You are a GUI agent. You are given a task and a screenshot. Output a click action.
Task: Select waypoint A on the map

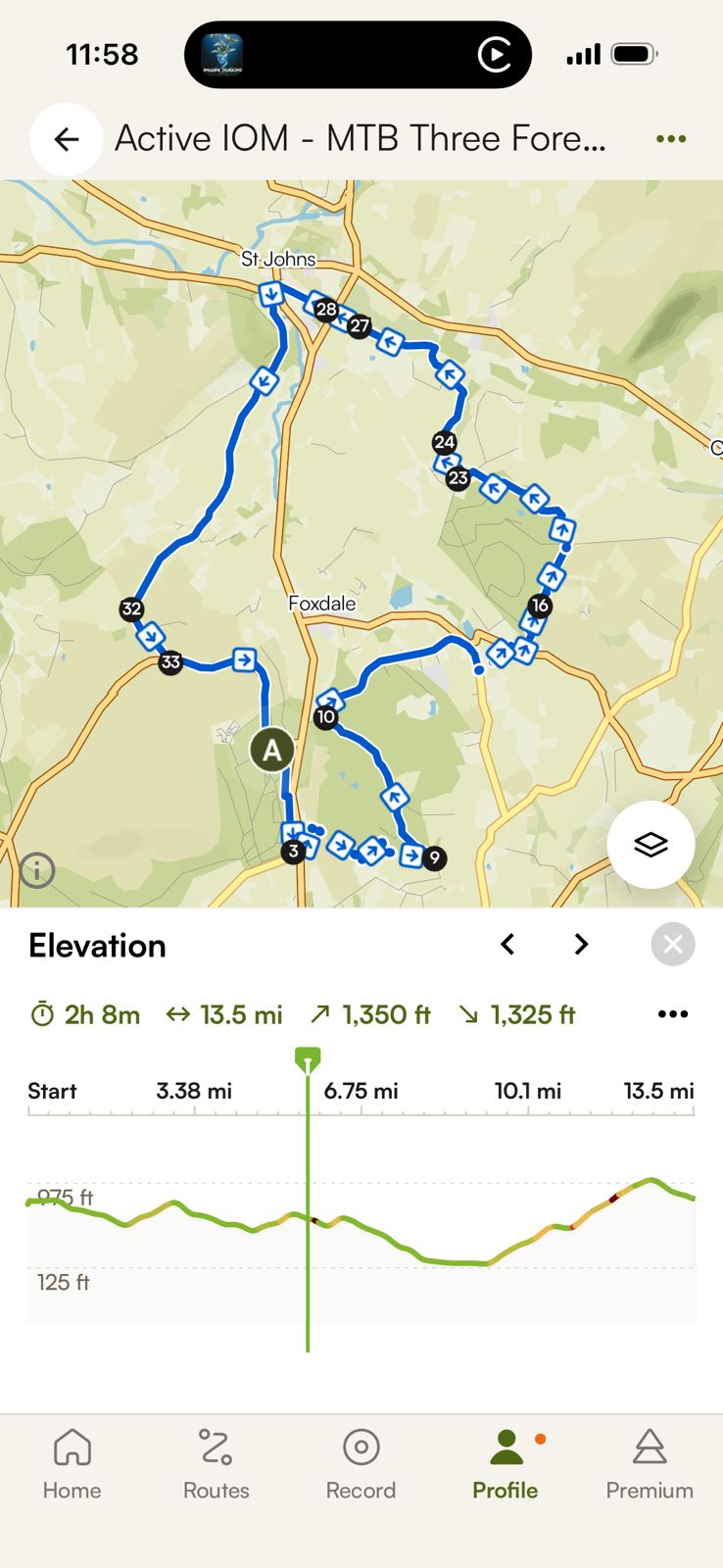271,751
